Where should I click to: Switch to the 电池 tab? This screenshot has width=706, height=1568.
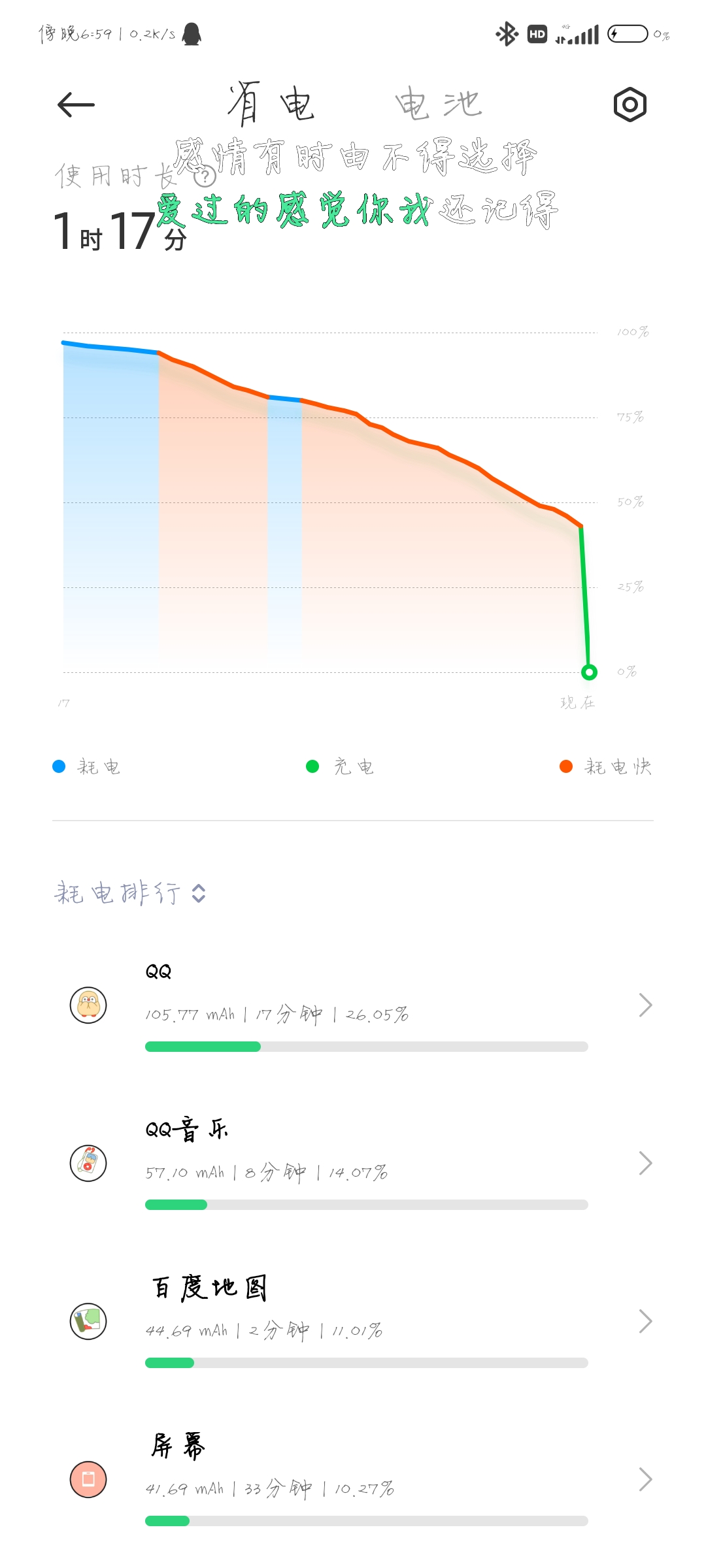(x=439, y=105)
